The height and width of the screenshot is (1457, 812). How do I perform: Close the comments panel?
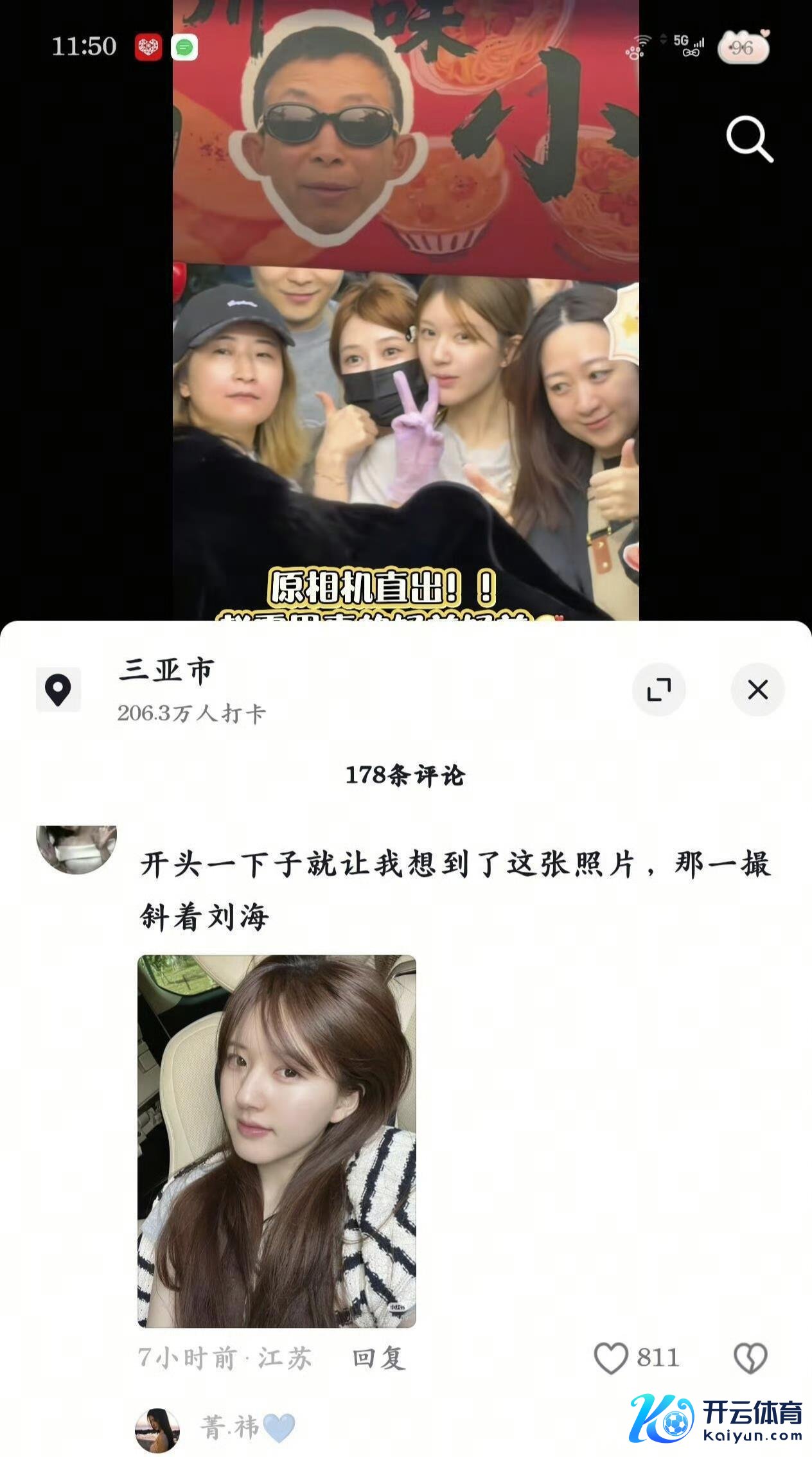click(x=757, y=689)
